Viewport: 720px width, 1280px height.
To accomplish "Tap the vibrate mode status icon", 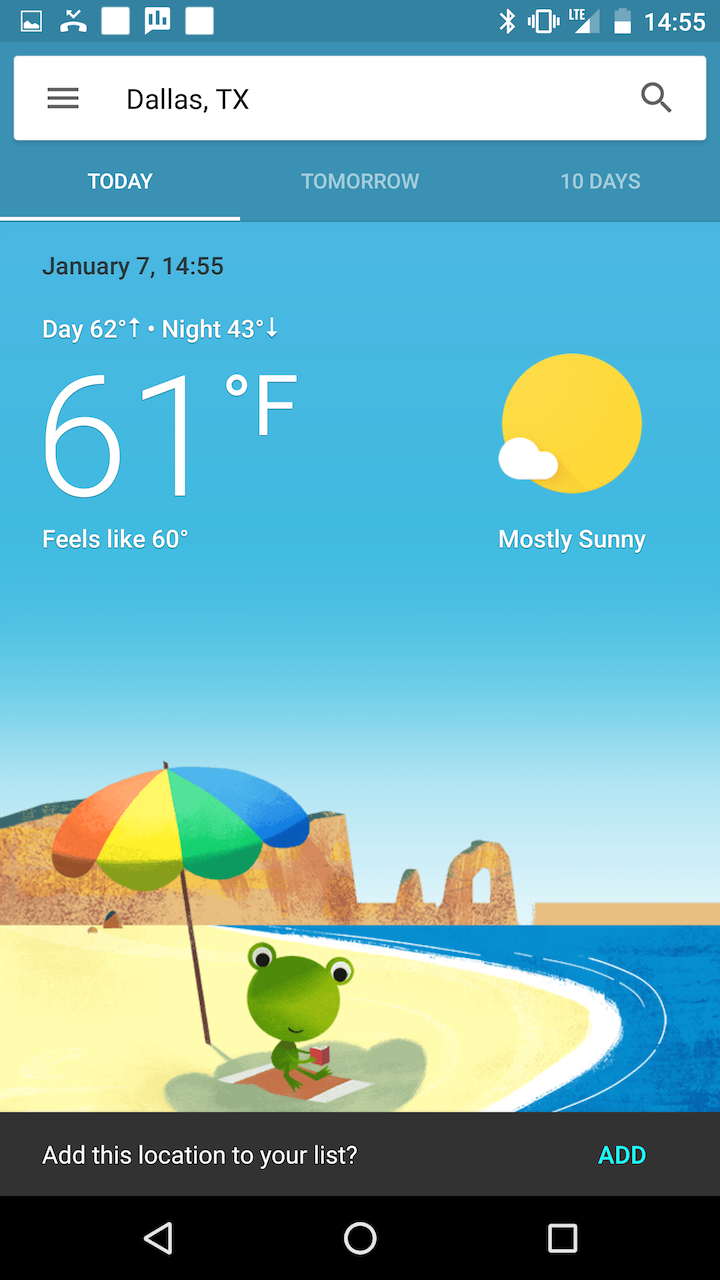I will [x=543, y=20].
